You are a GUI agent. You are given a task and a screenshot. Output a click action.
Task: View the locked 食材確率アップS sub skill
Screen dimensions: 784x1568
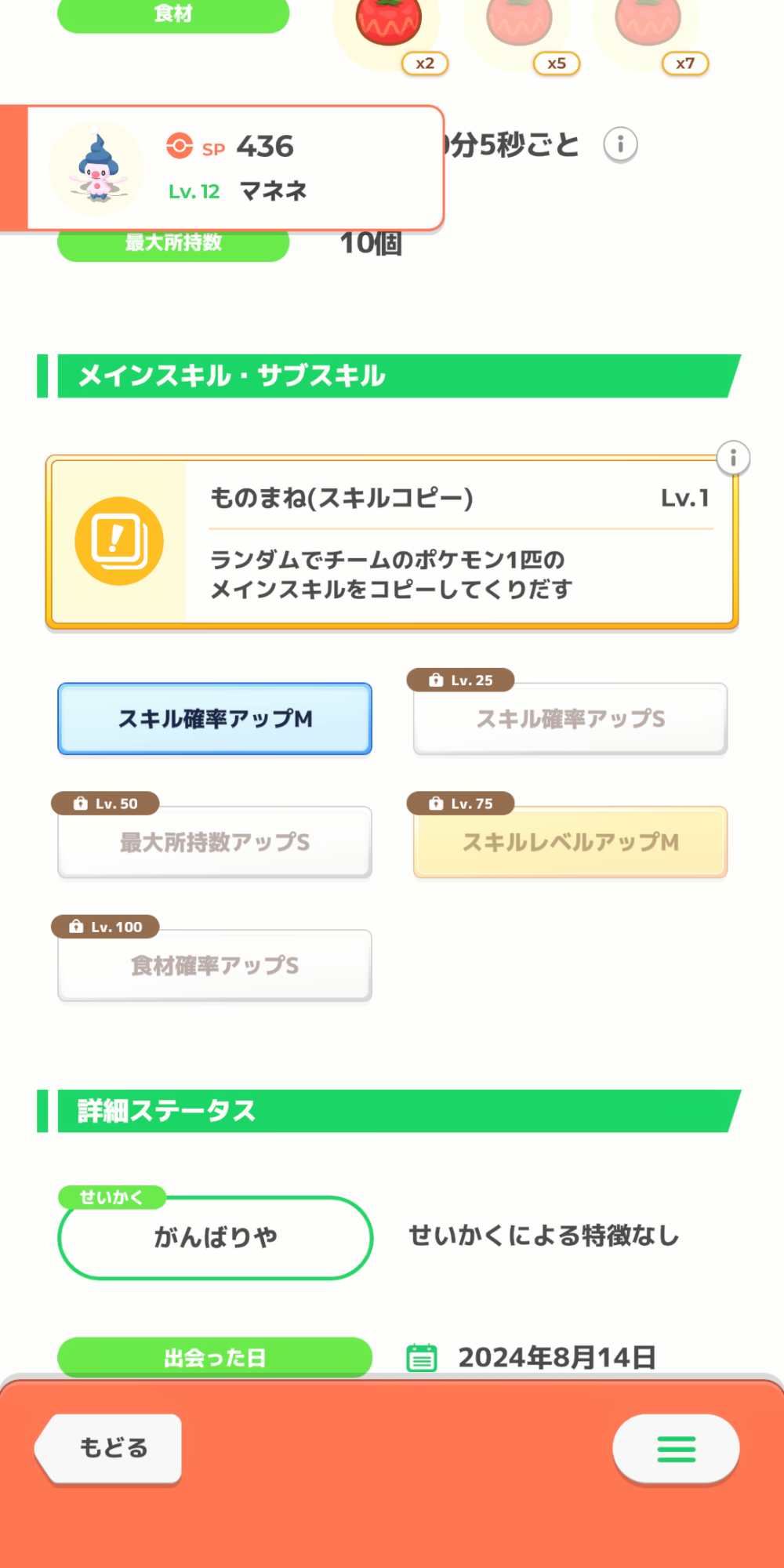click(215, 965)
